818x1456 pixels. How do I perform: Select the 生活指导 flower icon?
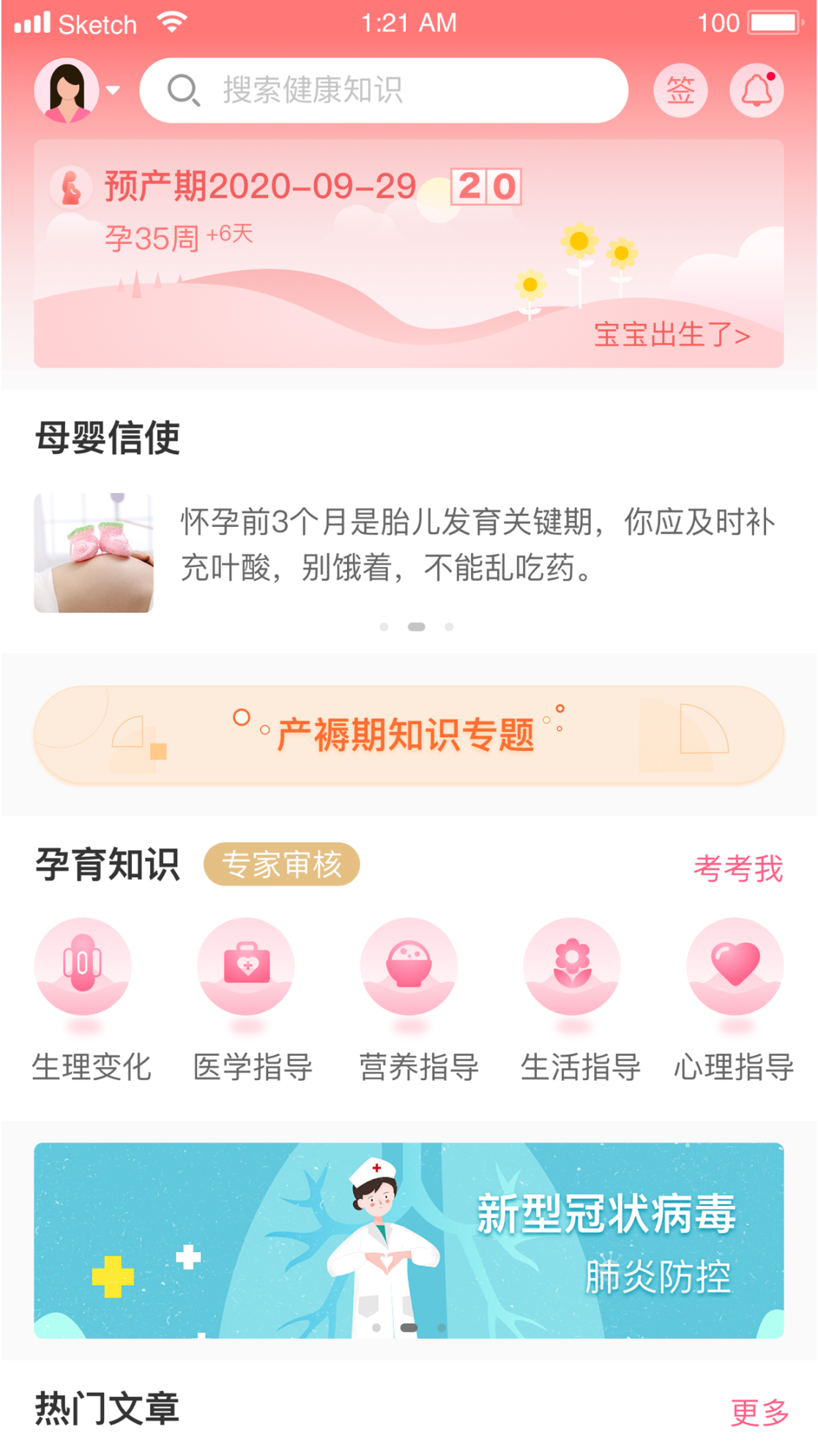coord(571,966)
